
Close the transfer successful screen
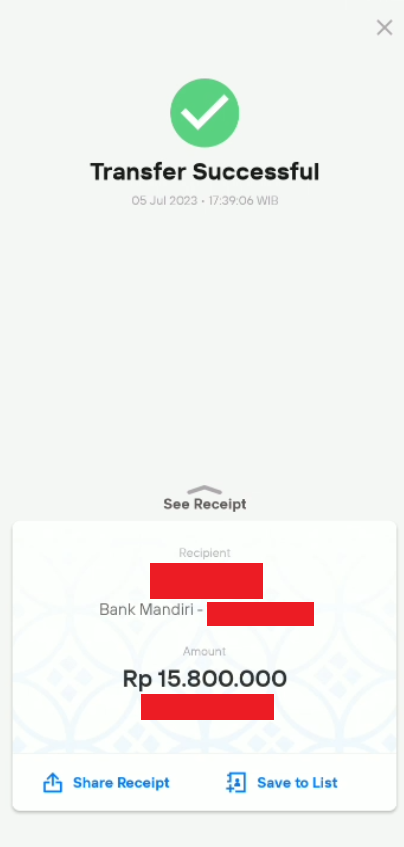(x=384, y=28)
